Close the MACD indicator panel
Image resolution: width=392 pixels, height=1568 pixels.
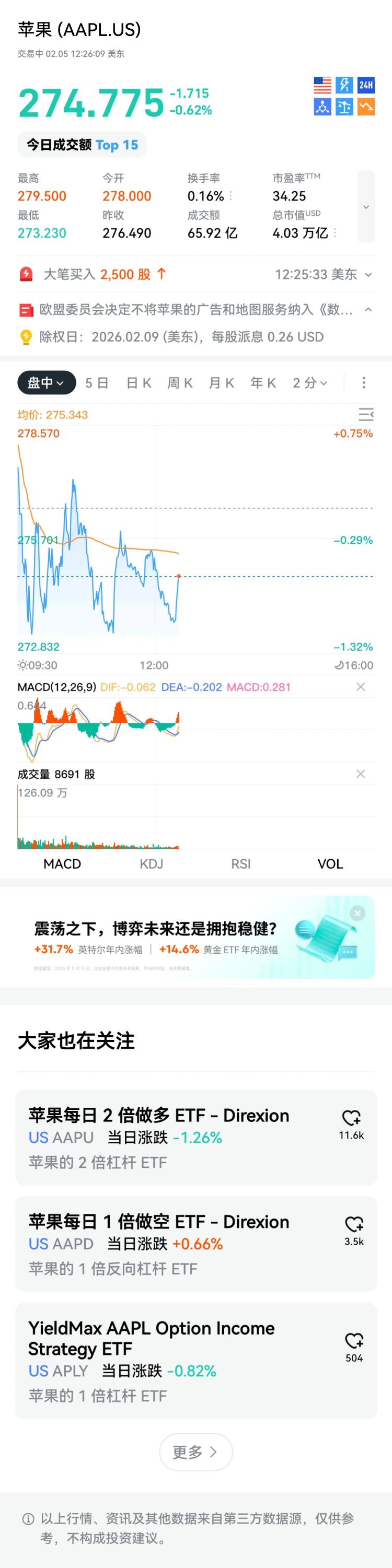tap(360, 687)
